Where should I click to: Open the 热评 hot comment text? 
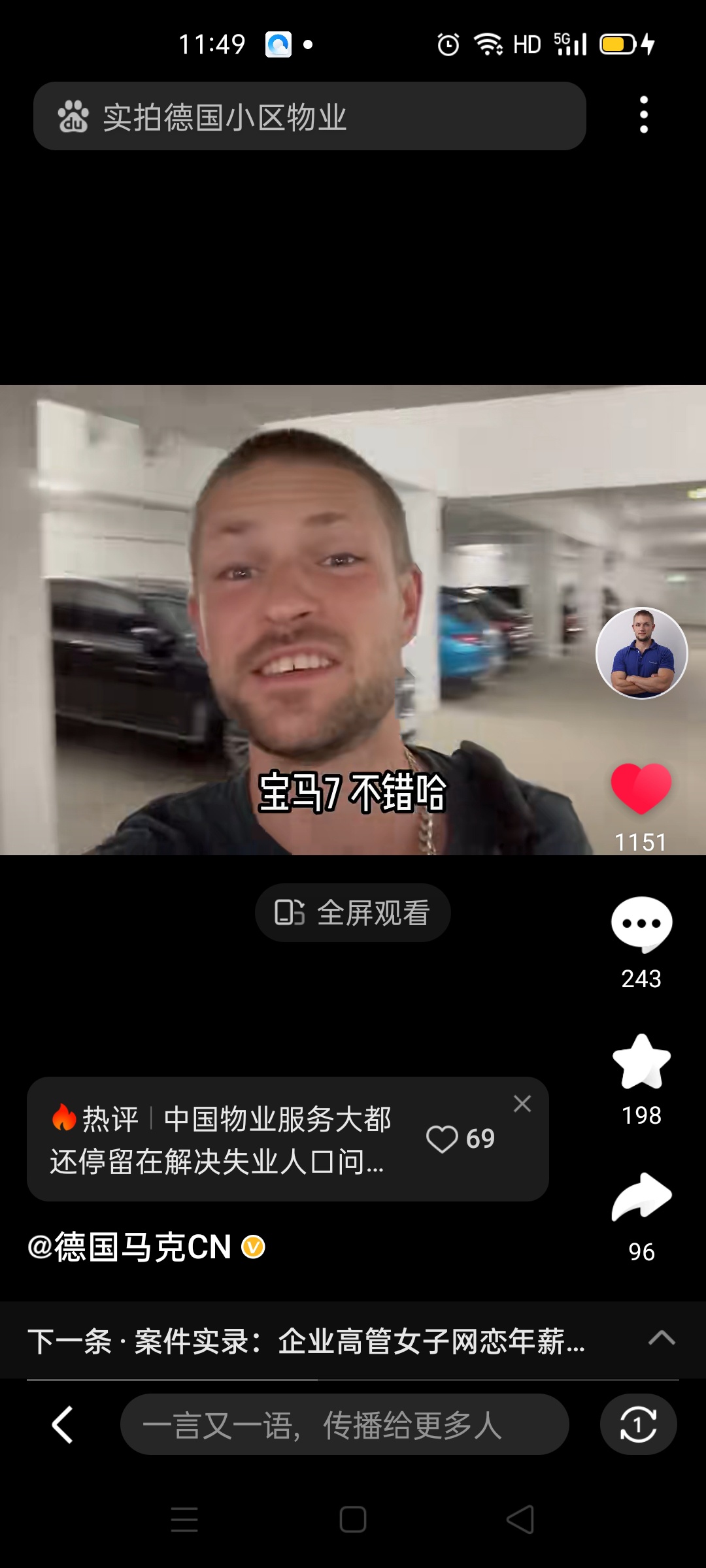pyautogui.click(x=222, y=1139)
